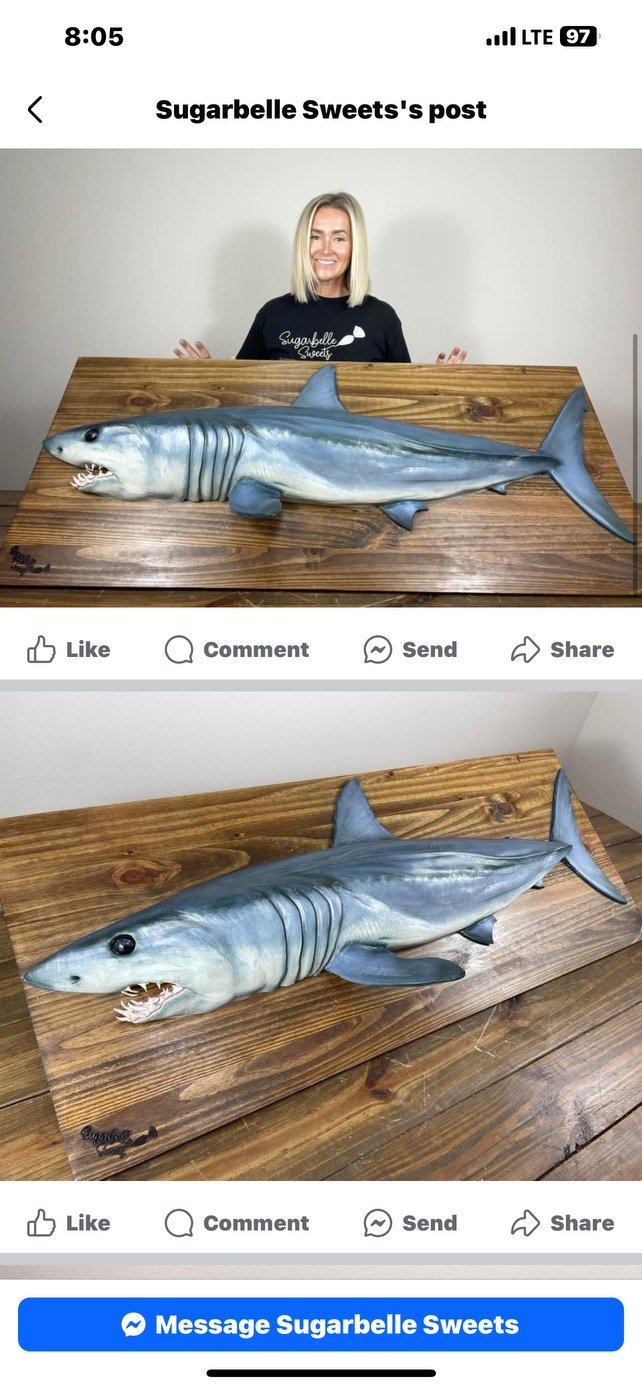Image resolution: width=642 pixels, height=1389 pixels.
Task: Comment on the second shark cake photo
Action: point(237,1223)
